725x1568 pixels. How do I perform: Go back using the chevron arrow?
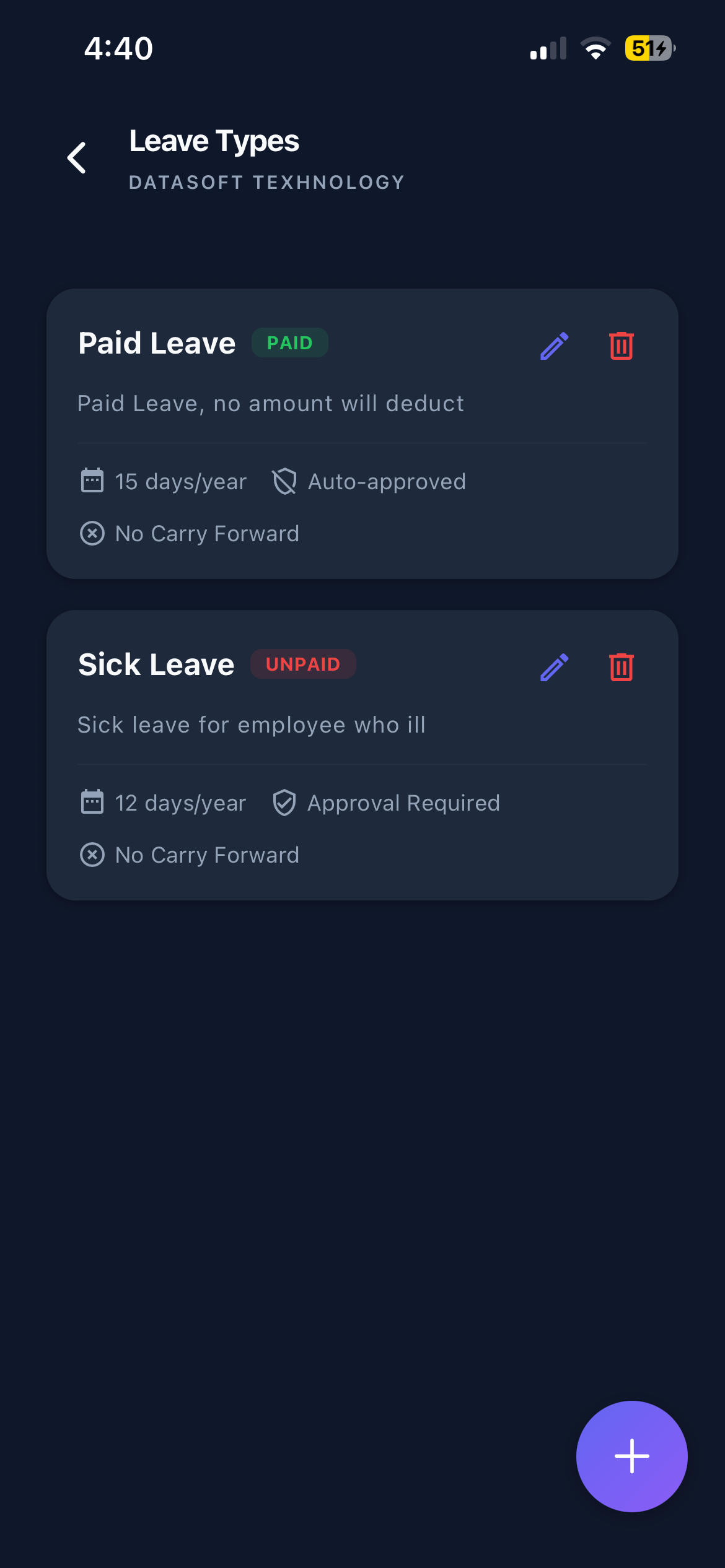pos(77,157)
